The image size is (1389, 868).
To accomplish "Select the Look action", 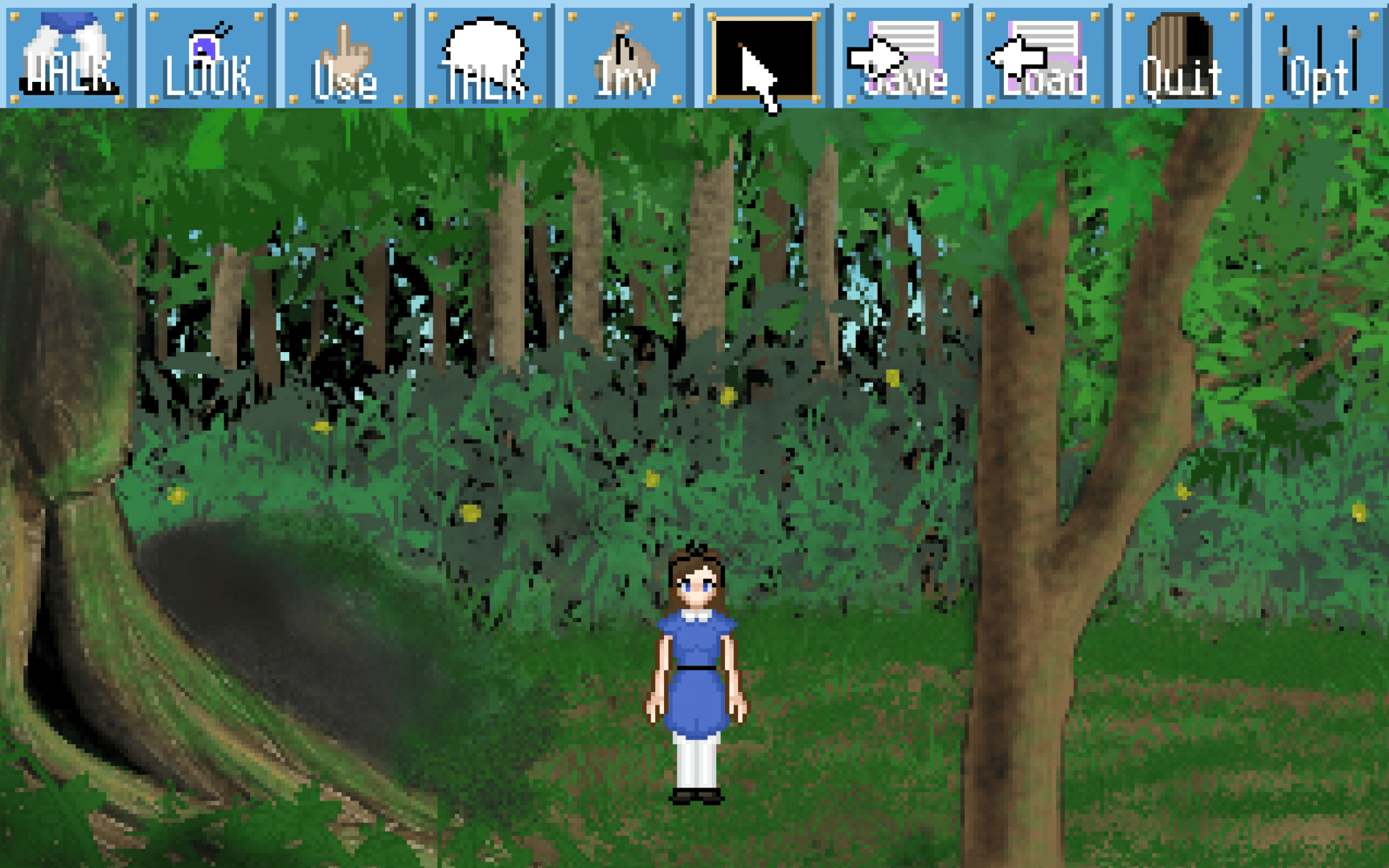I will [208, 55].
